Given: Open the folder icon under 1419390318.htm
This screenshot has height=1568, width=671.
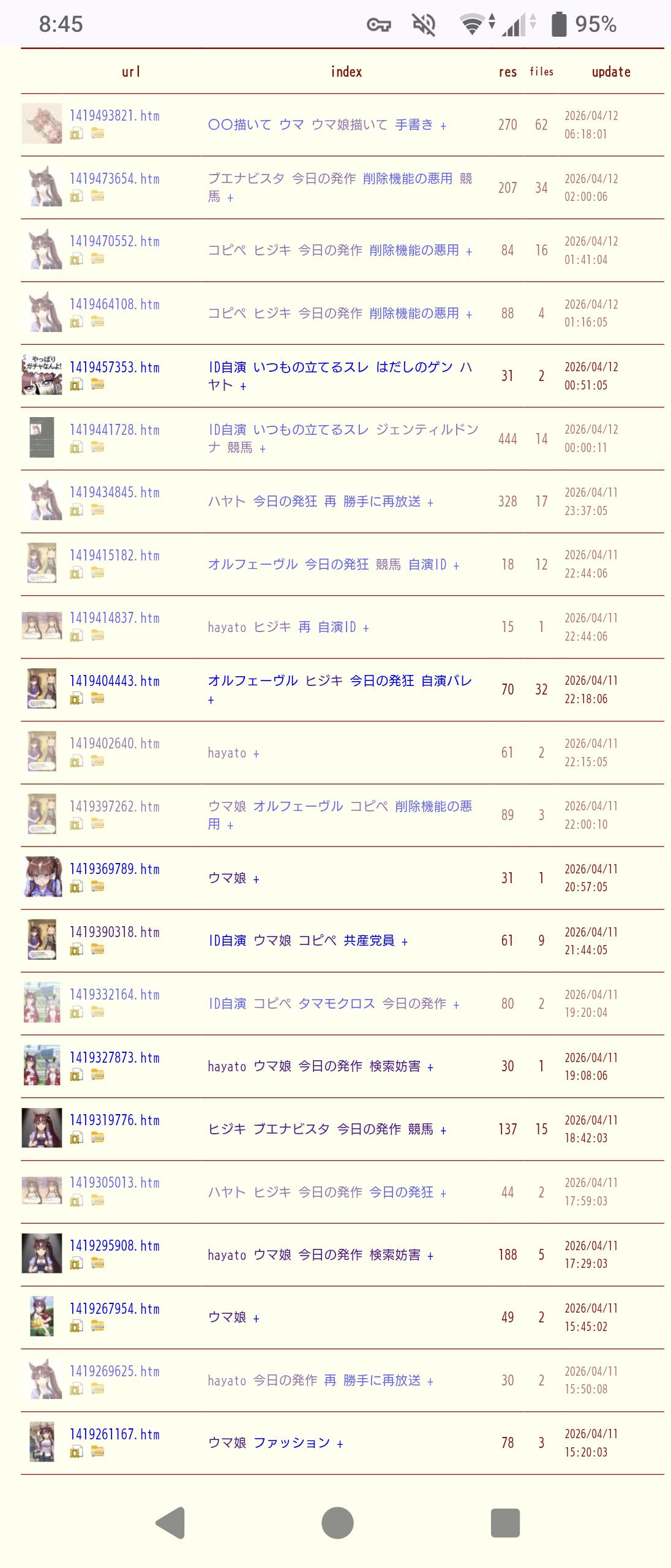Looking at the screenshot, I should (97, 949).
